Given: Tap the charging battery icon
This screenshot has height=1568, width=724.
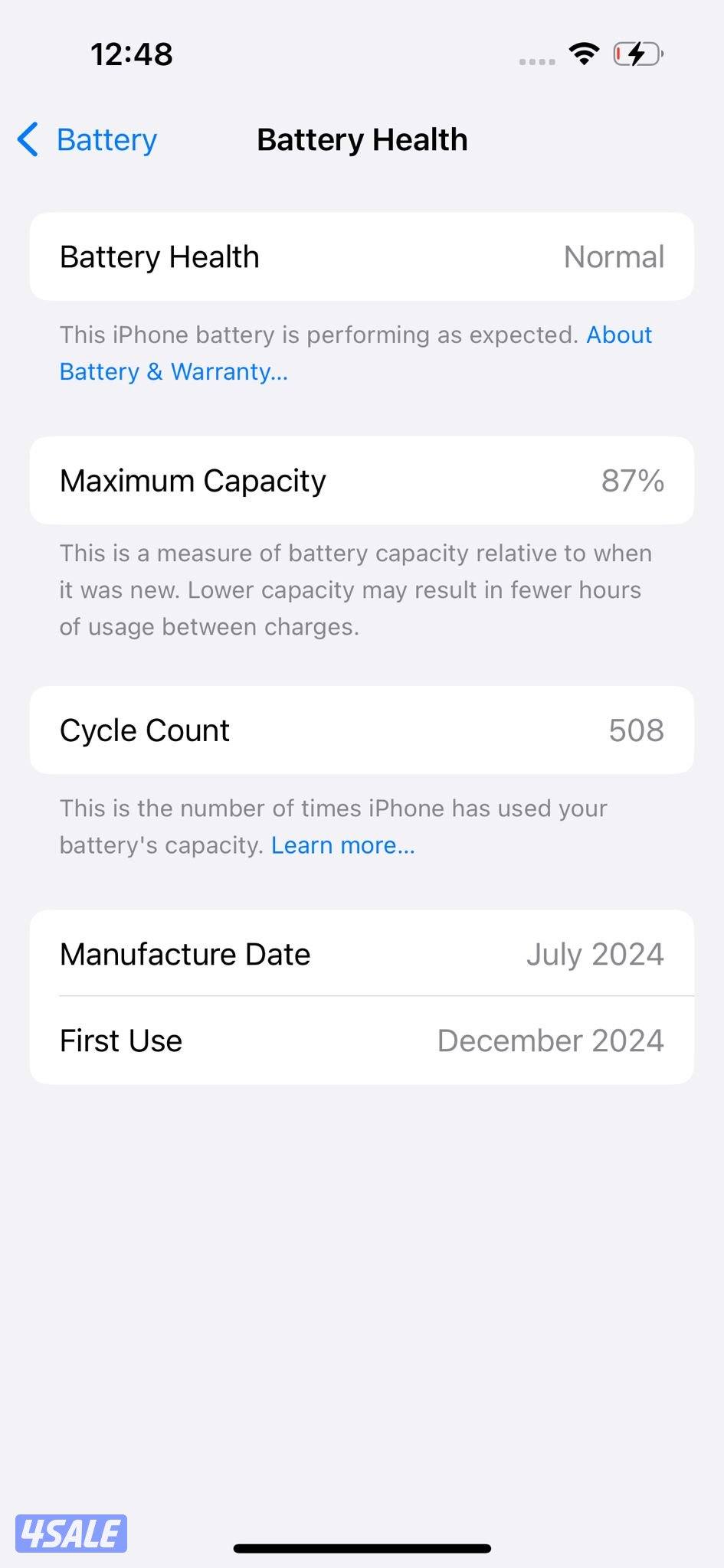Looking at the screenshot, I should 638,53.
